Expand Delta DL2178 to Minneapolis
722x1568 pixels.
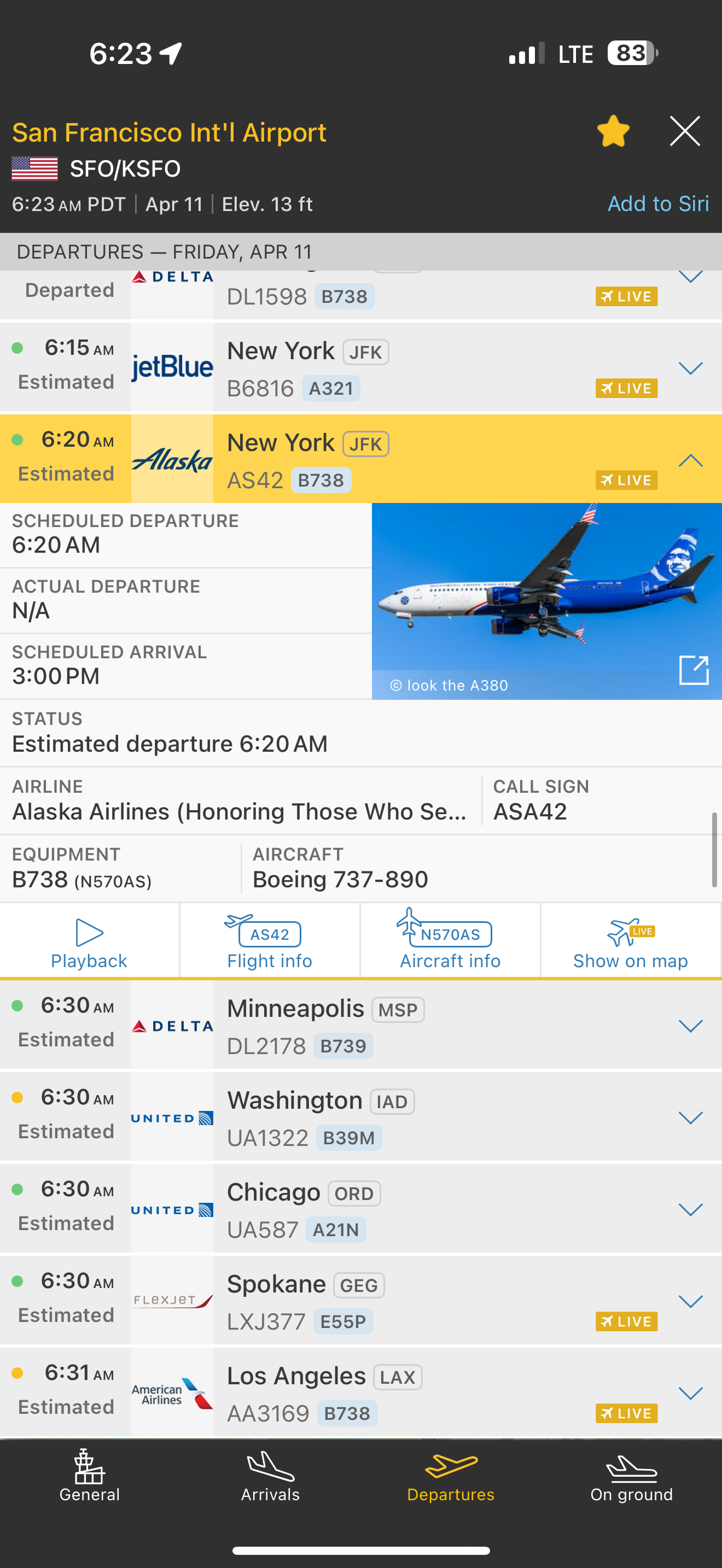click(690, 1026)
